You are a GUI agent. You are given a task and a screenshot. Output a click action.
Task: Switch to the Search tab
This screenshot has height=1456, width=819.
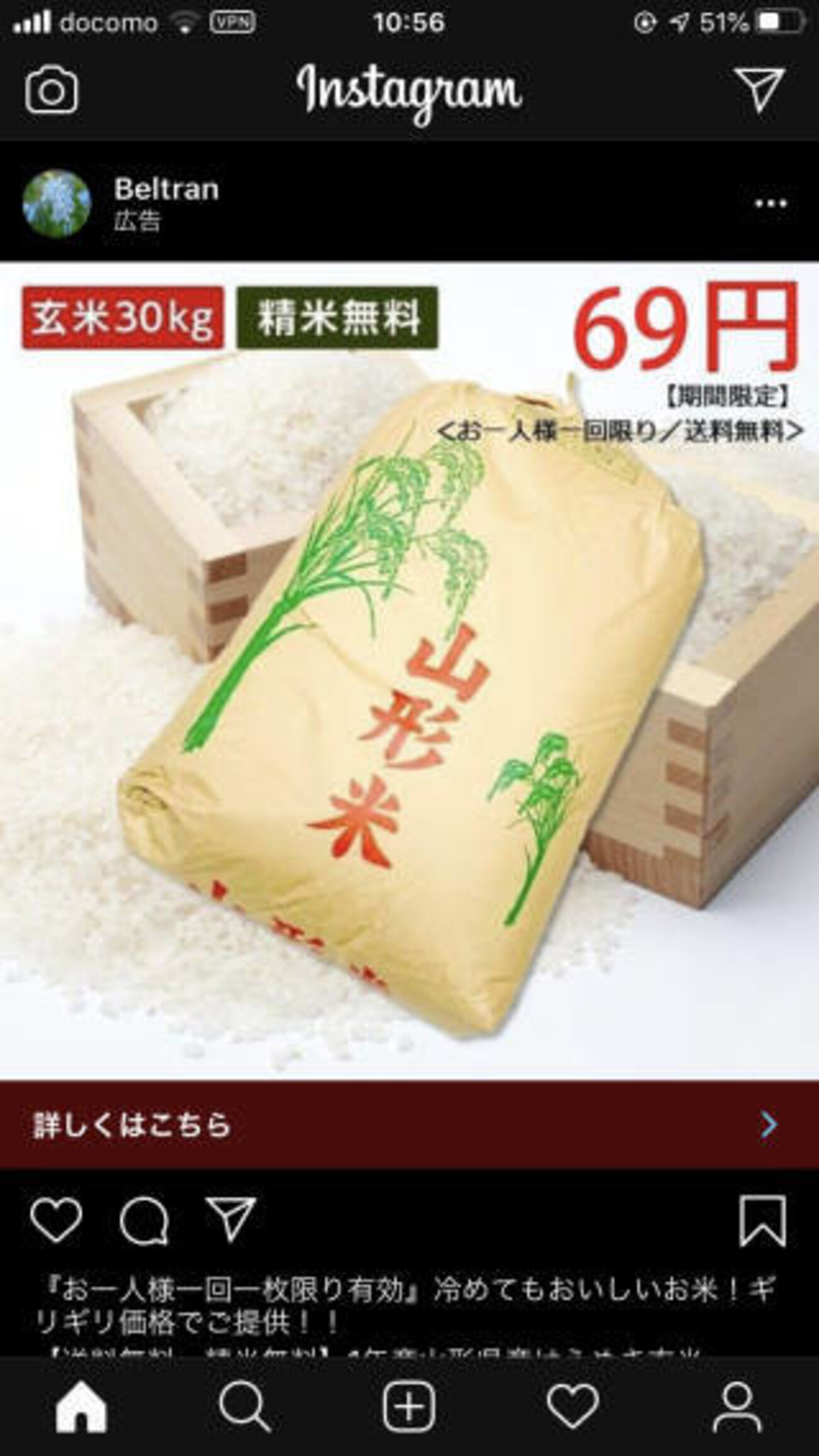[244, 1406]
